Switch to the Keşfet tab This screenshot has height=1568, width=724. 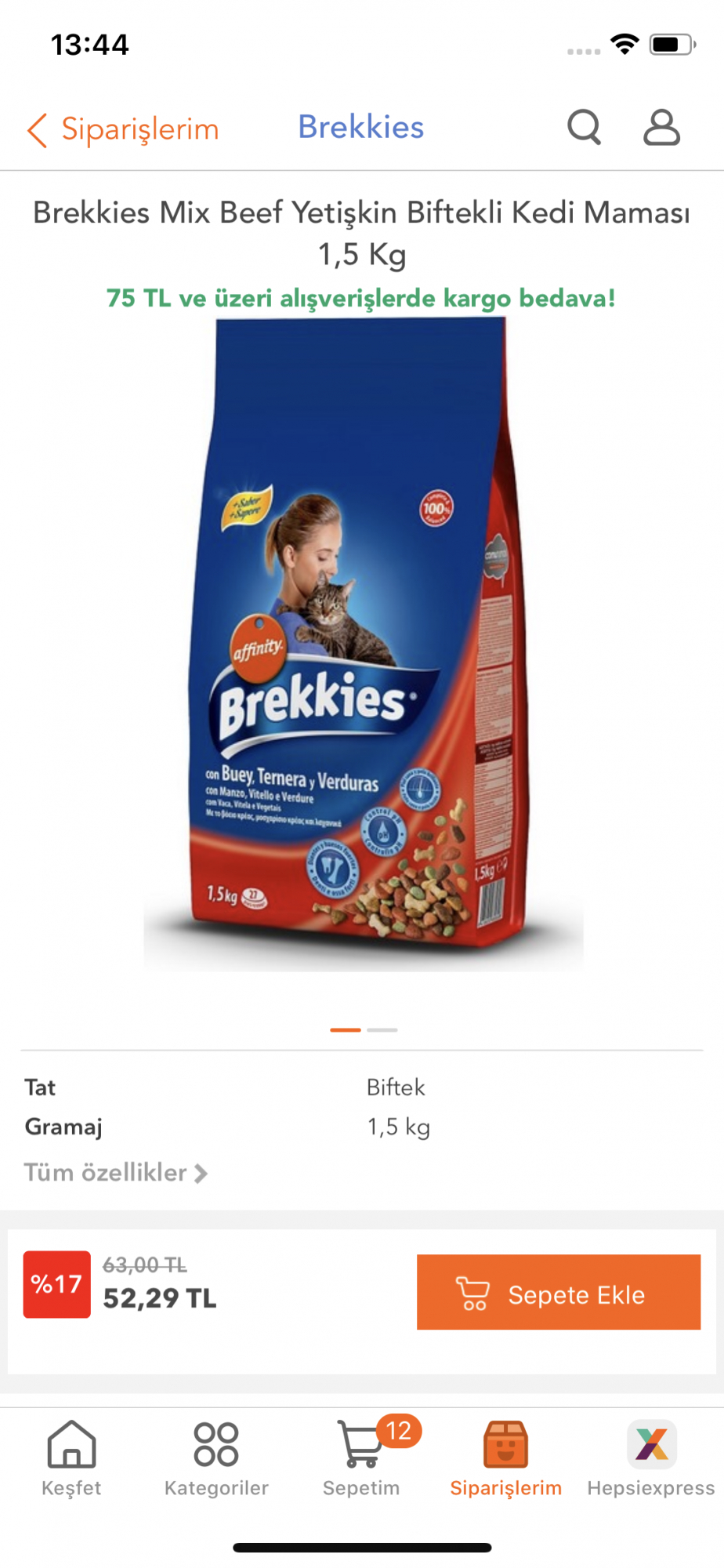point(71,1459)
